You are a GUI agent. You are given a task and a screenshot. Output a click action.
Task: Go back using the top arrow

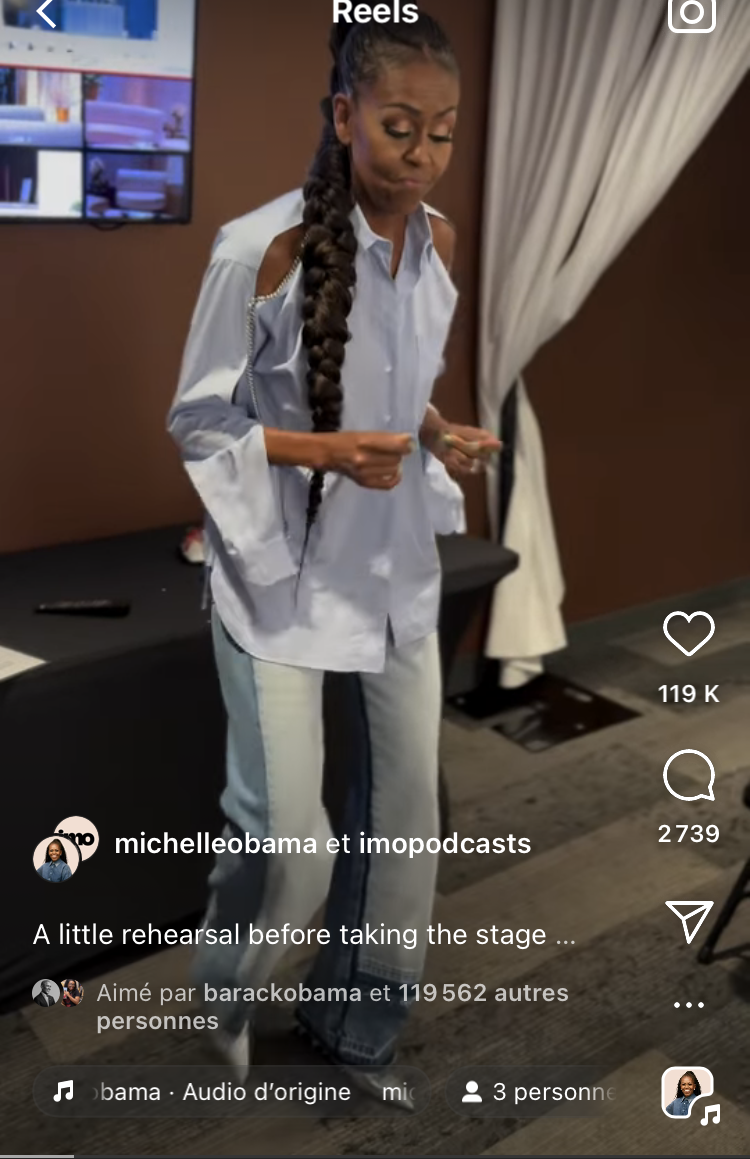(46, 14)
